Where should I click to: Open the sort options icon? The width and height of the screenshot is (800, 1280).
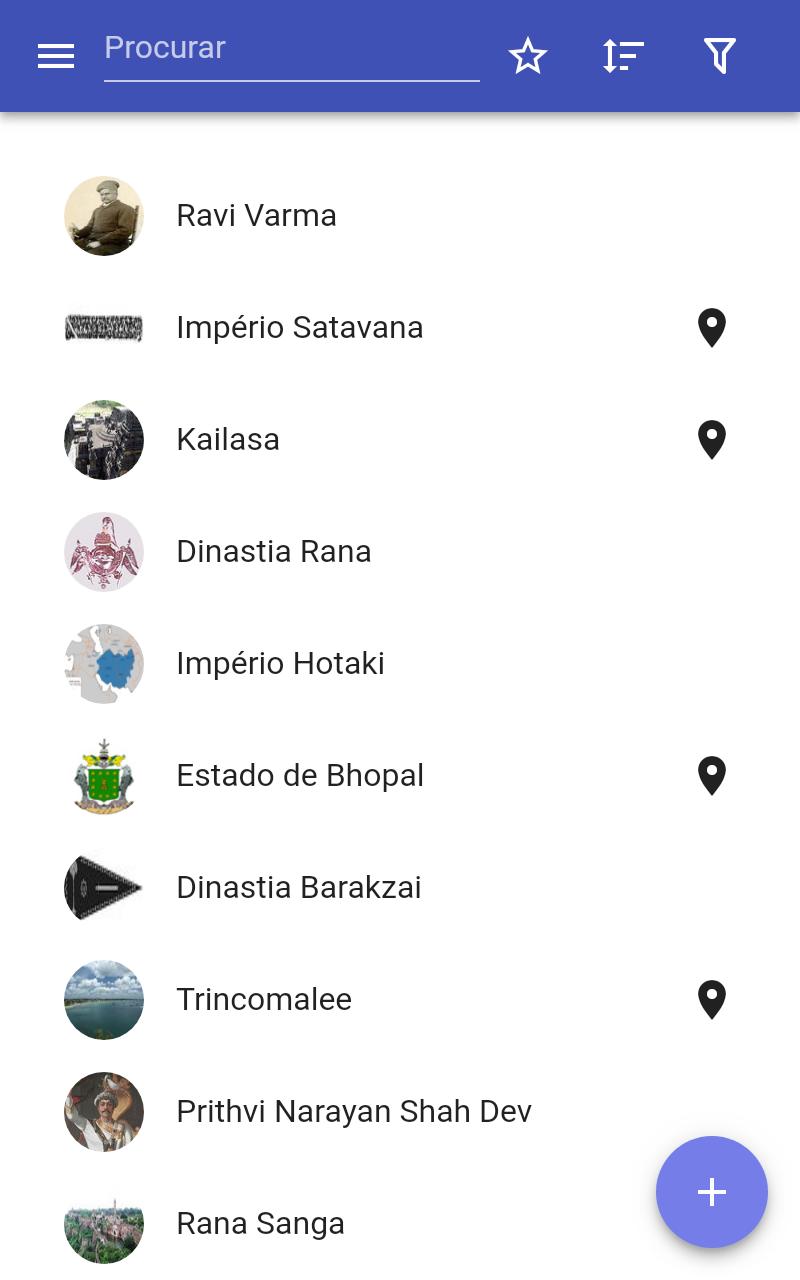coord(623,56)
